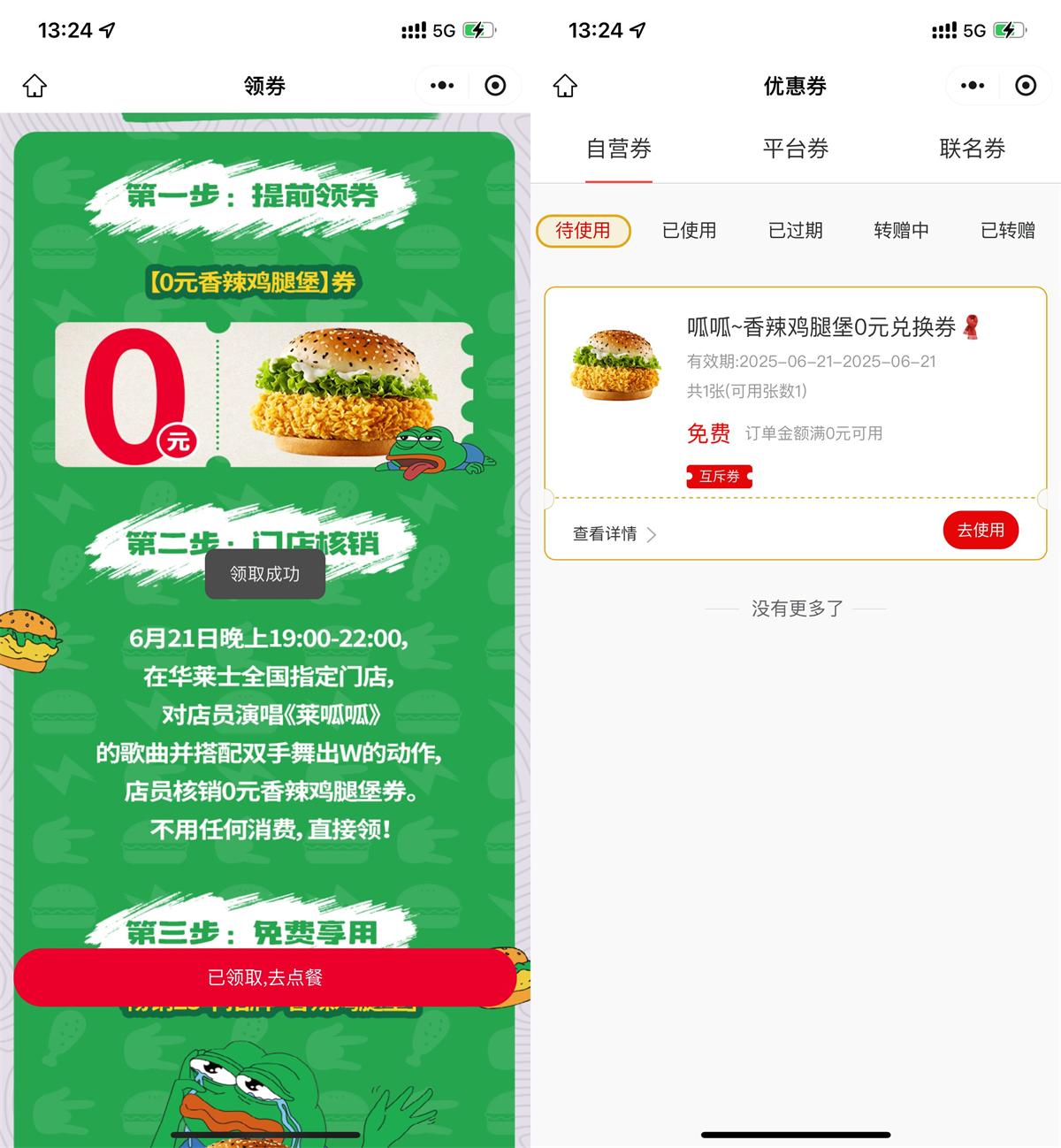Switch to the 自营券 tab
Viewport: 1061px width, 1148px height.
tap(619, 149)
